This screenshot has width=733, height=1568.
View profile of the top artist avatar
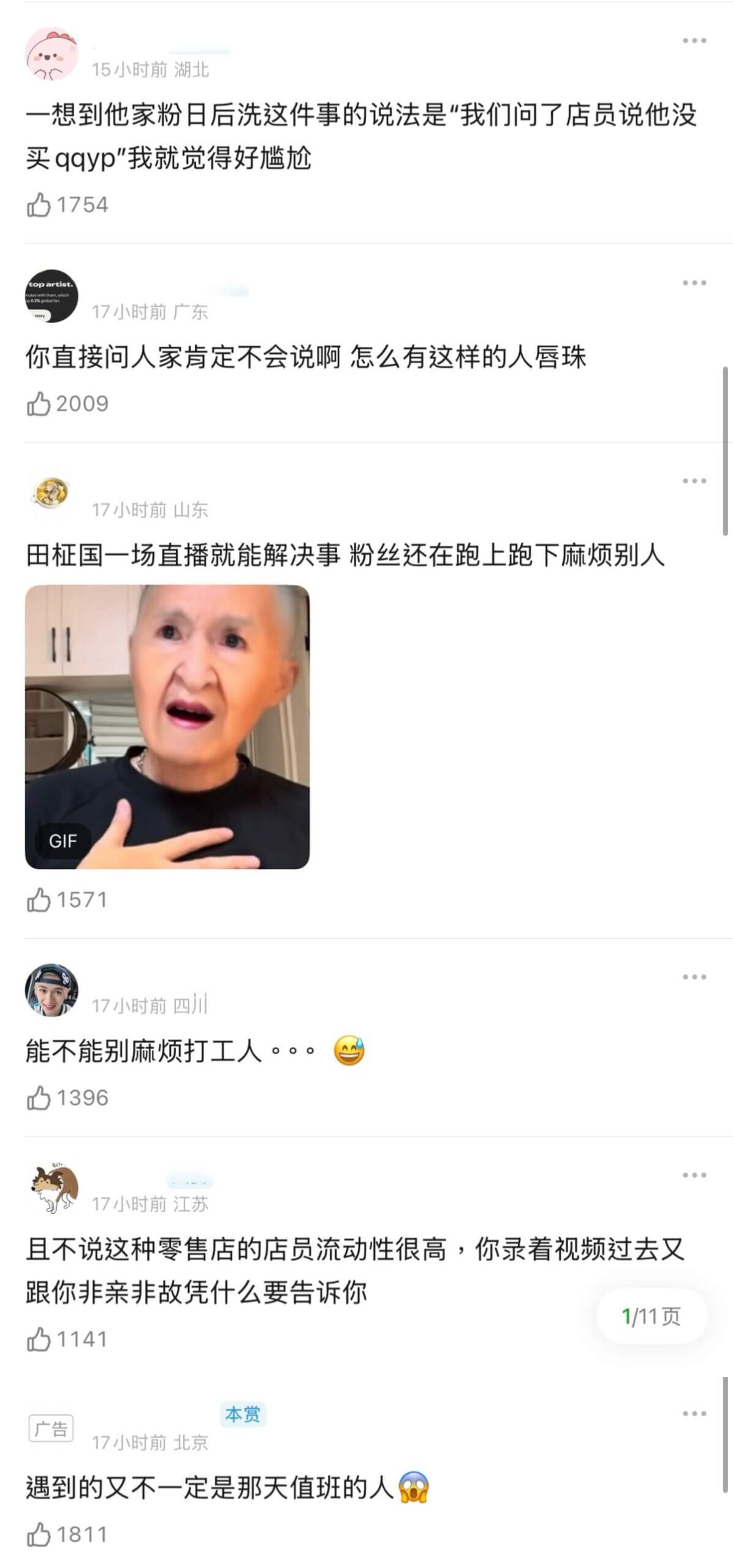(x=51, y=296)
